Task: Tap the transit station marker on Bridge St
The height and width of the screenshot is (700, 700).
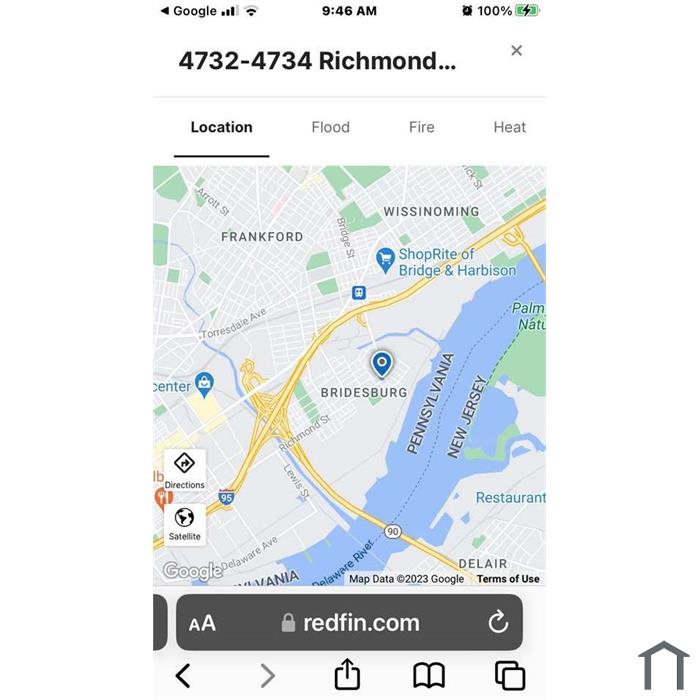Action: pos(358,293)
